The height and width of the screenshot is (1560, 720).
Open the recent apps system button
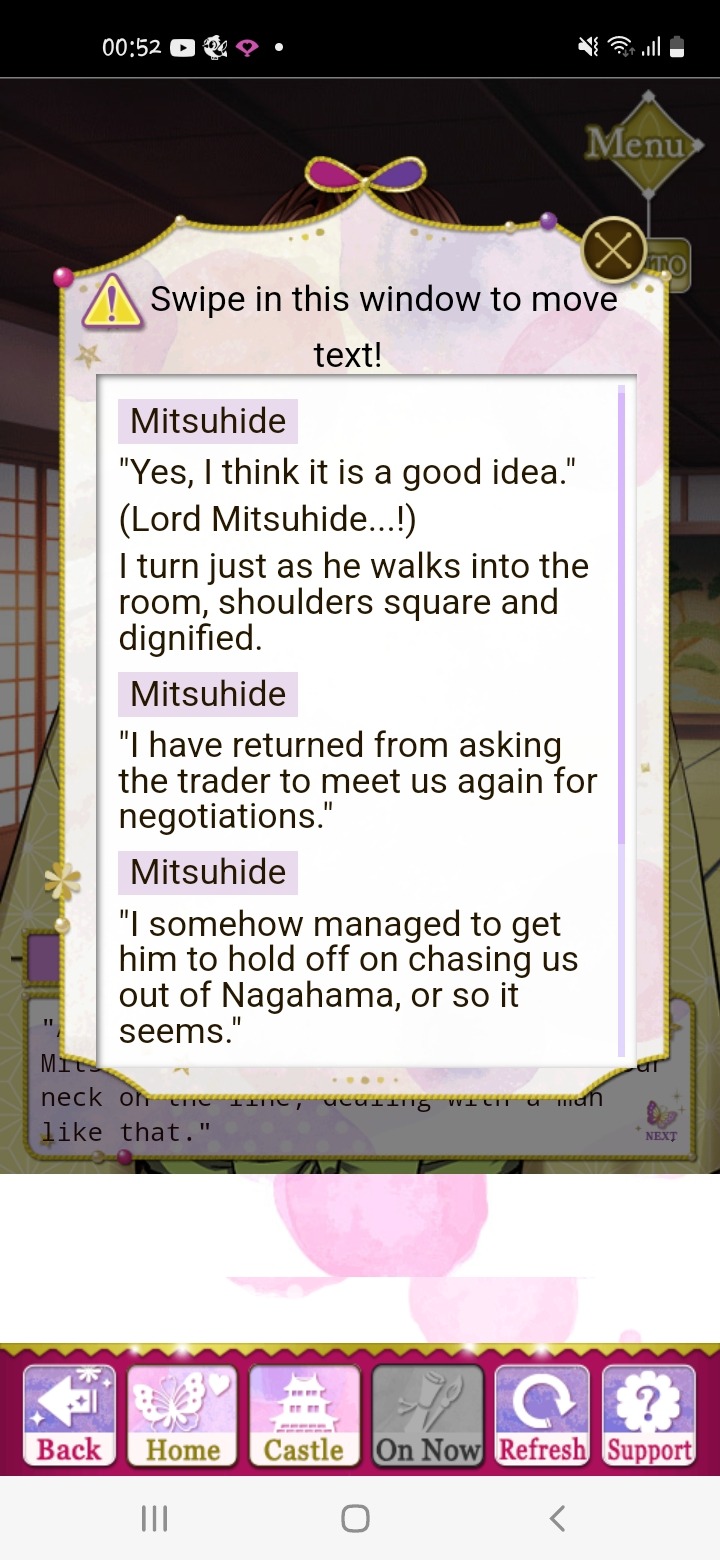pyautogui.click(x=154, y=1519)
